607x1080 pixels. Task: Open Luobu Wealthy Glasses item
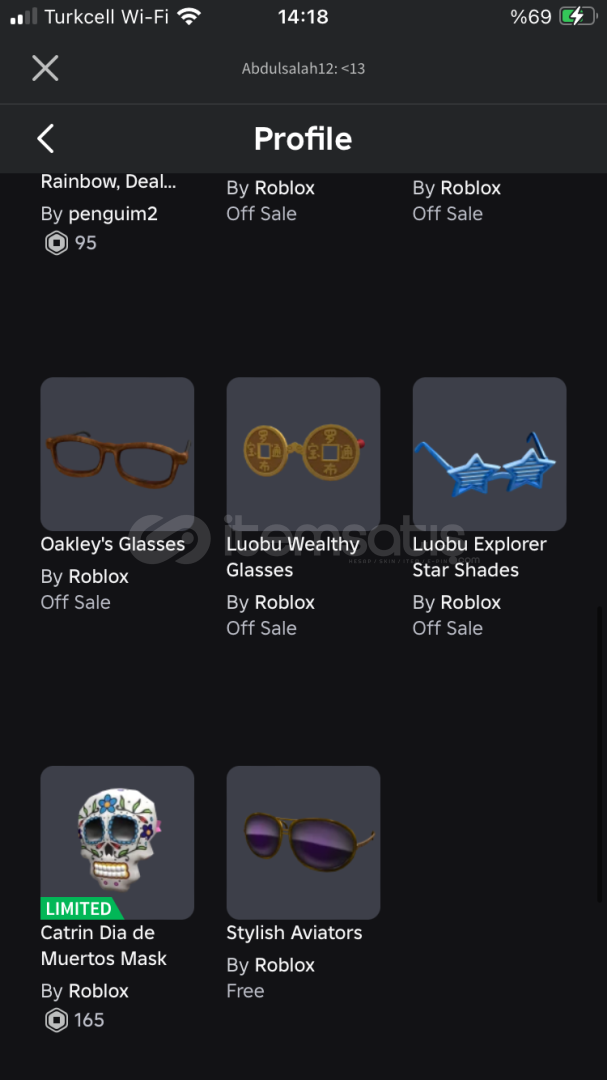point(303,454)
